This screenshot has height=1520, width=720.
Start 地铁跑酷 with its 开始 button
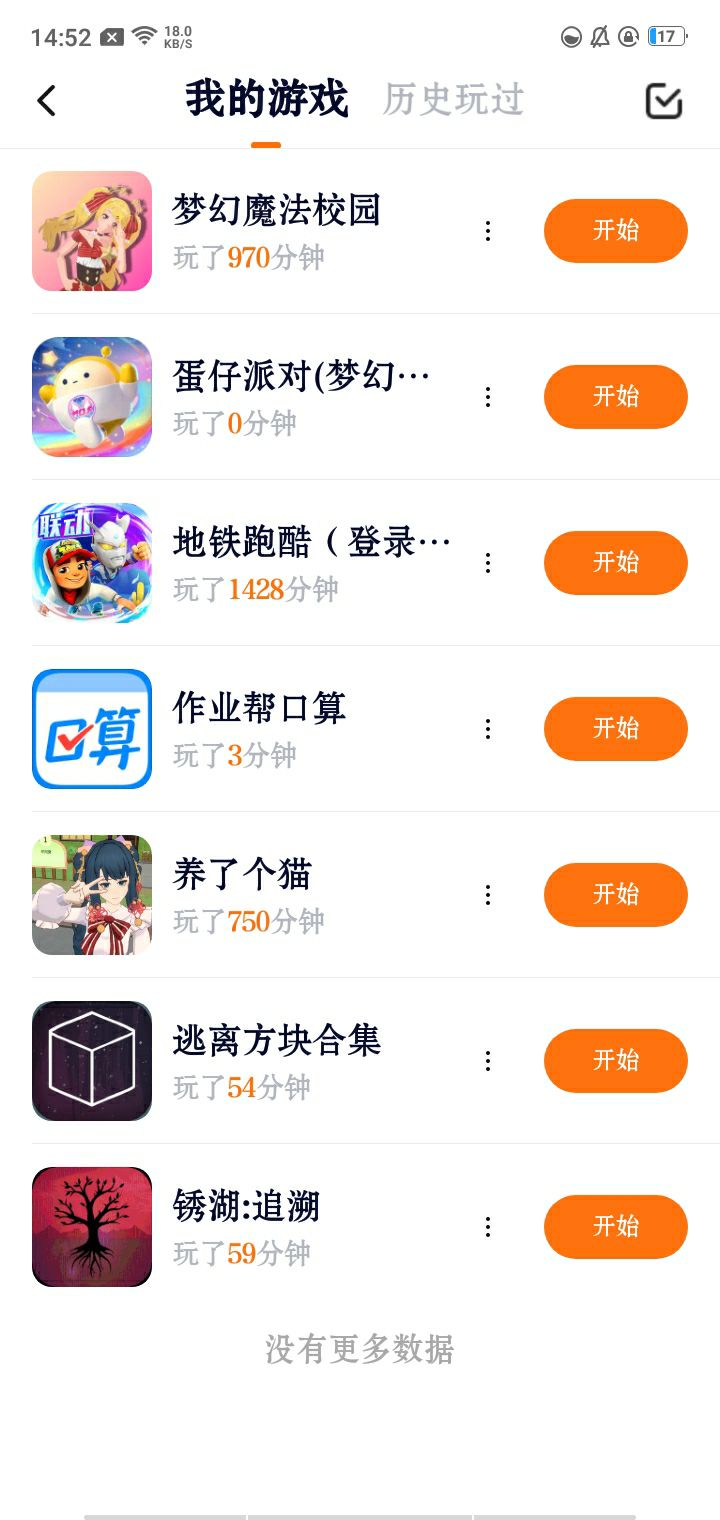(x=615, y=563)
